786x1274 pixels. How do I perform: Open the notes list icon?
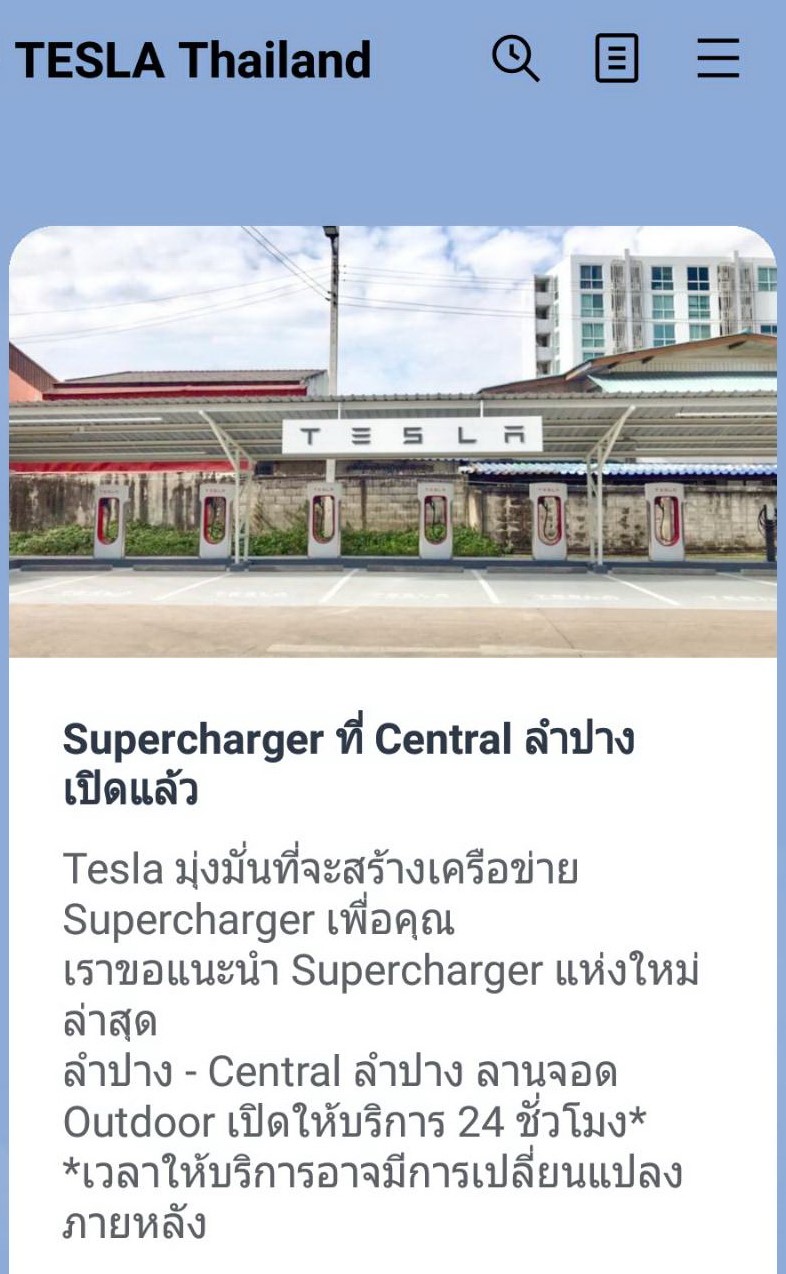[x=617, y=59]
